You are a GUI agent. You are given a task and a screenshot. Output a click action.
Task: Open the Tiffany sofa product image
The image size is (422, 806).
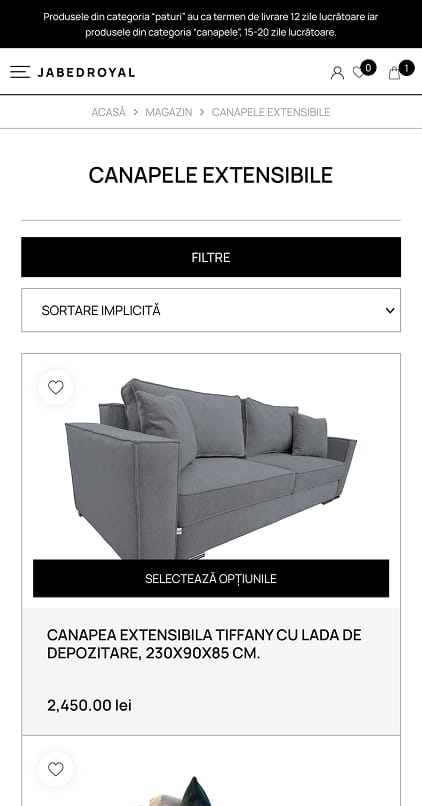point(211,468)
